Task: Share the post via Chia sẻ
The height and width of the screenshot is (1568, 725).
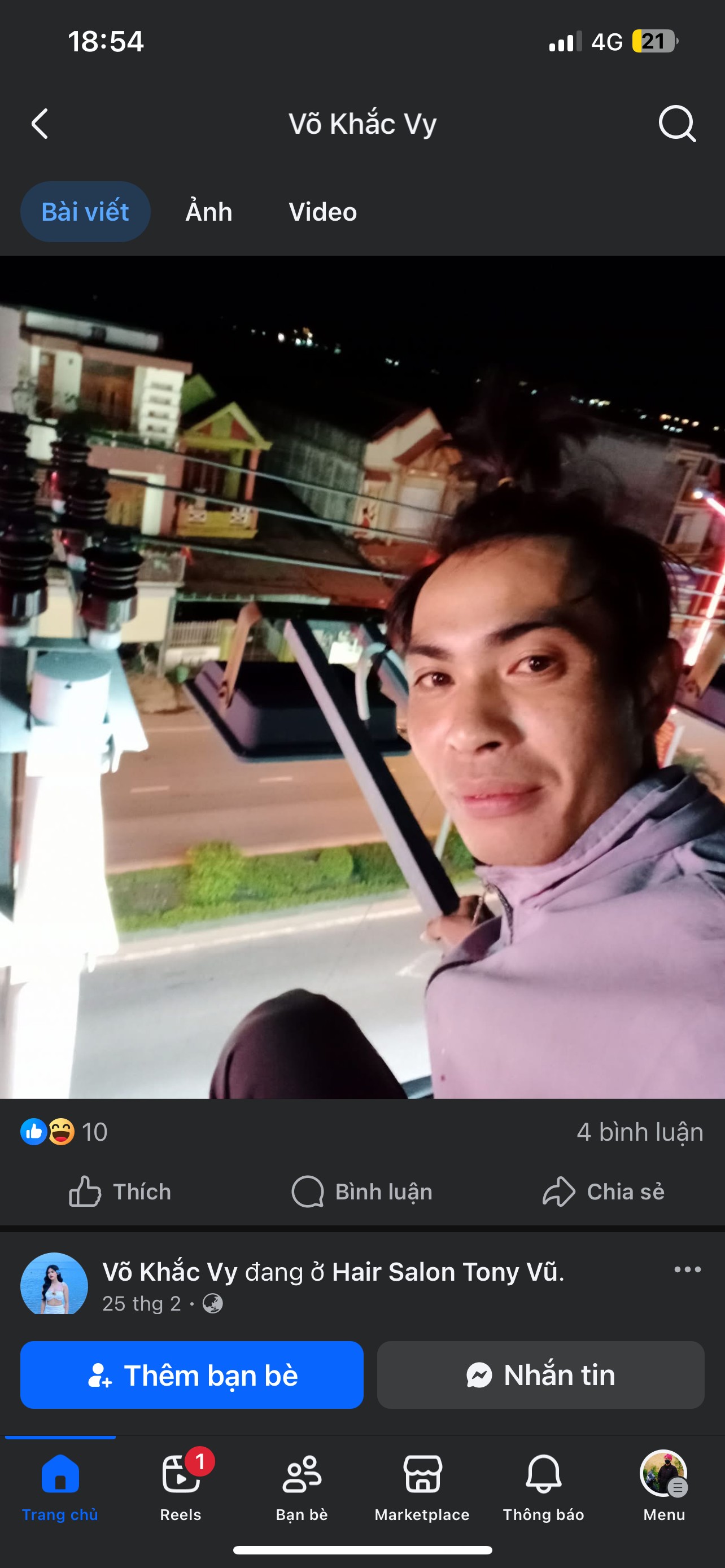Action: (x=603, y=1191)
